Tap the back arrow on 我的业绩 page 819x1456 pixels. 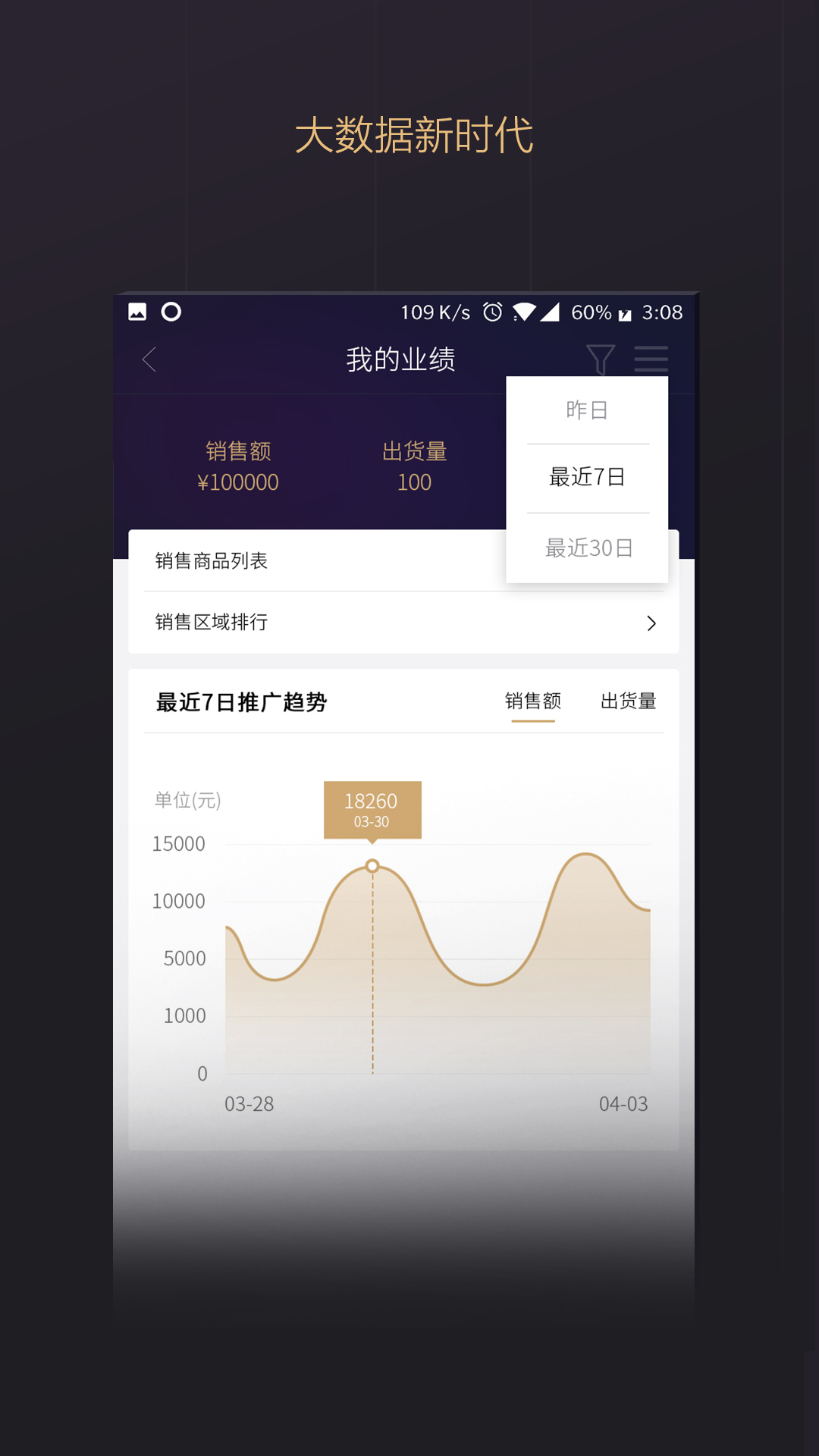tap(150, 359)
